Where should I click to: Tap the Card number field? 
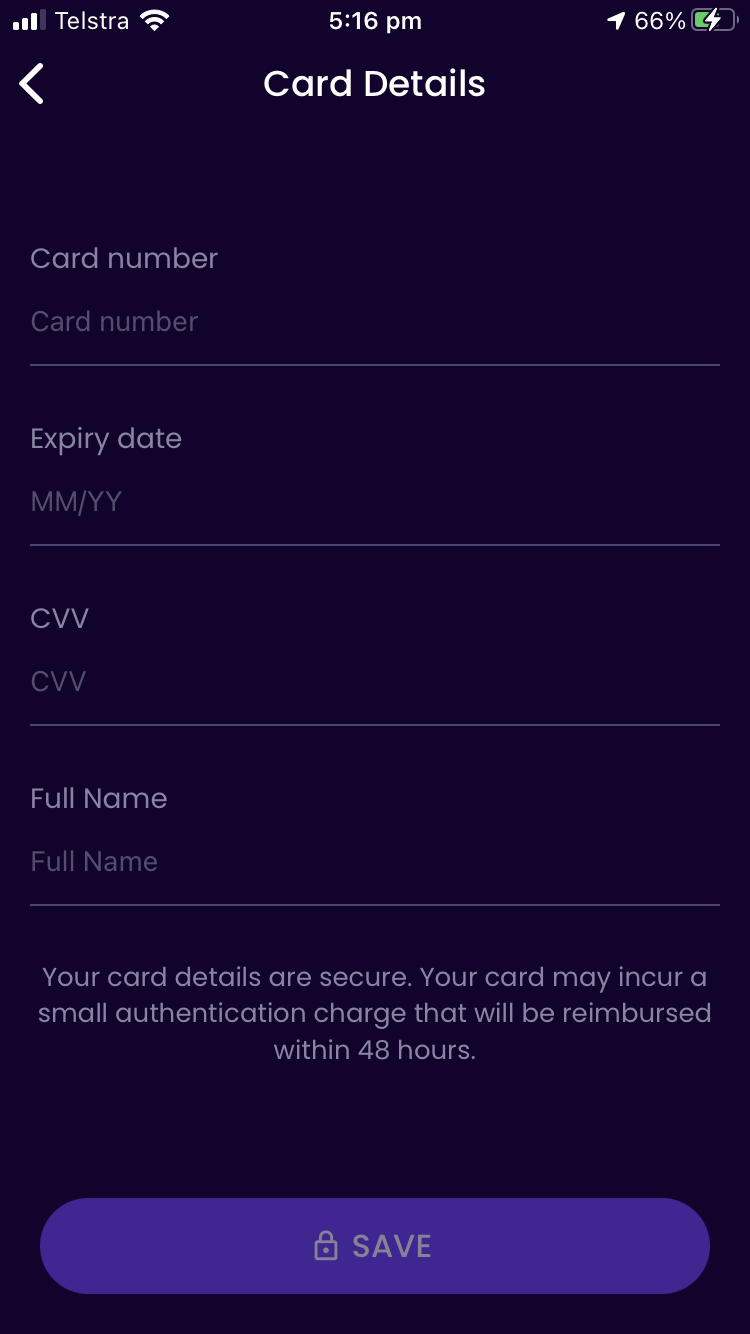pyautogui.click(x=375, y=322)
